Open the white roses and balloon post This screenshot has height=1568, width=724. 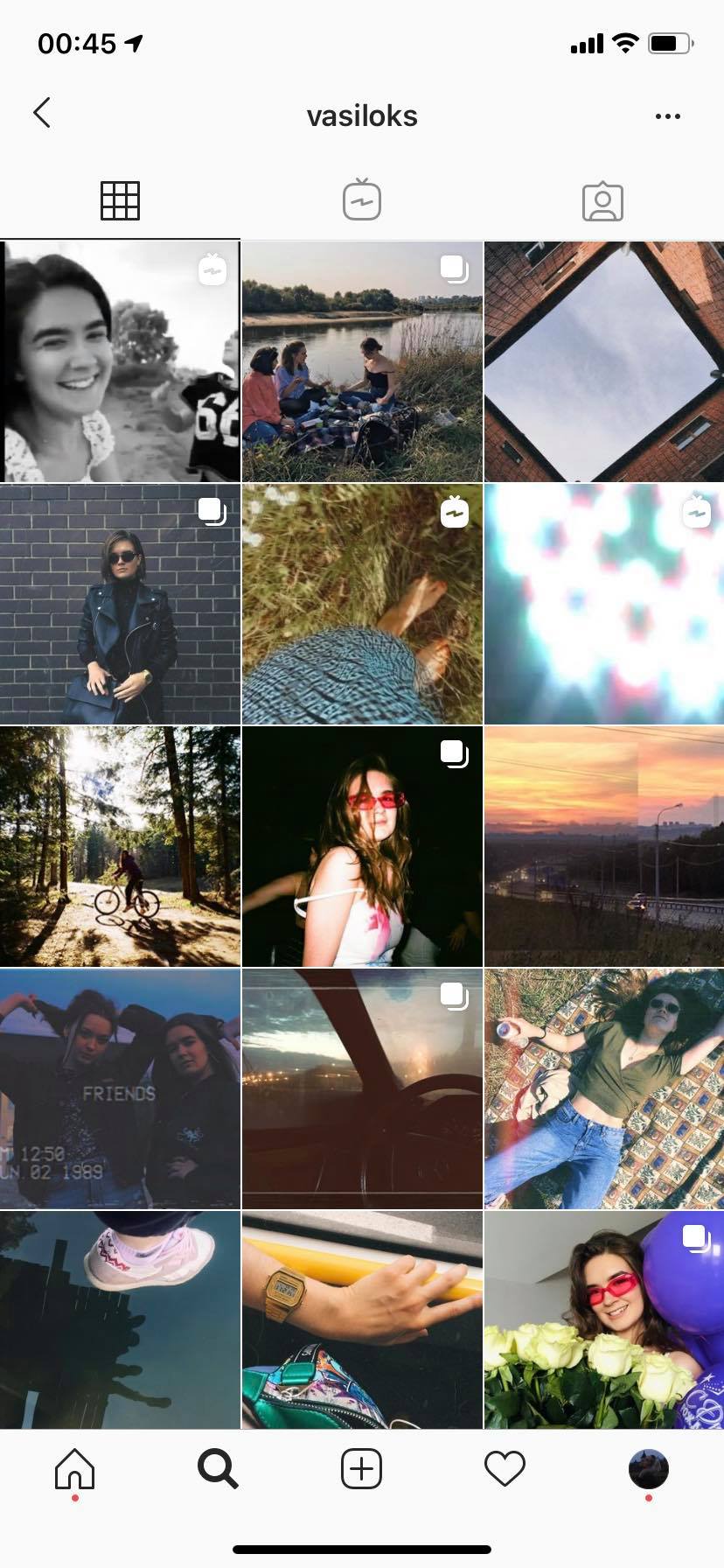point(604,1319)
